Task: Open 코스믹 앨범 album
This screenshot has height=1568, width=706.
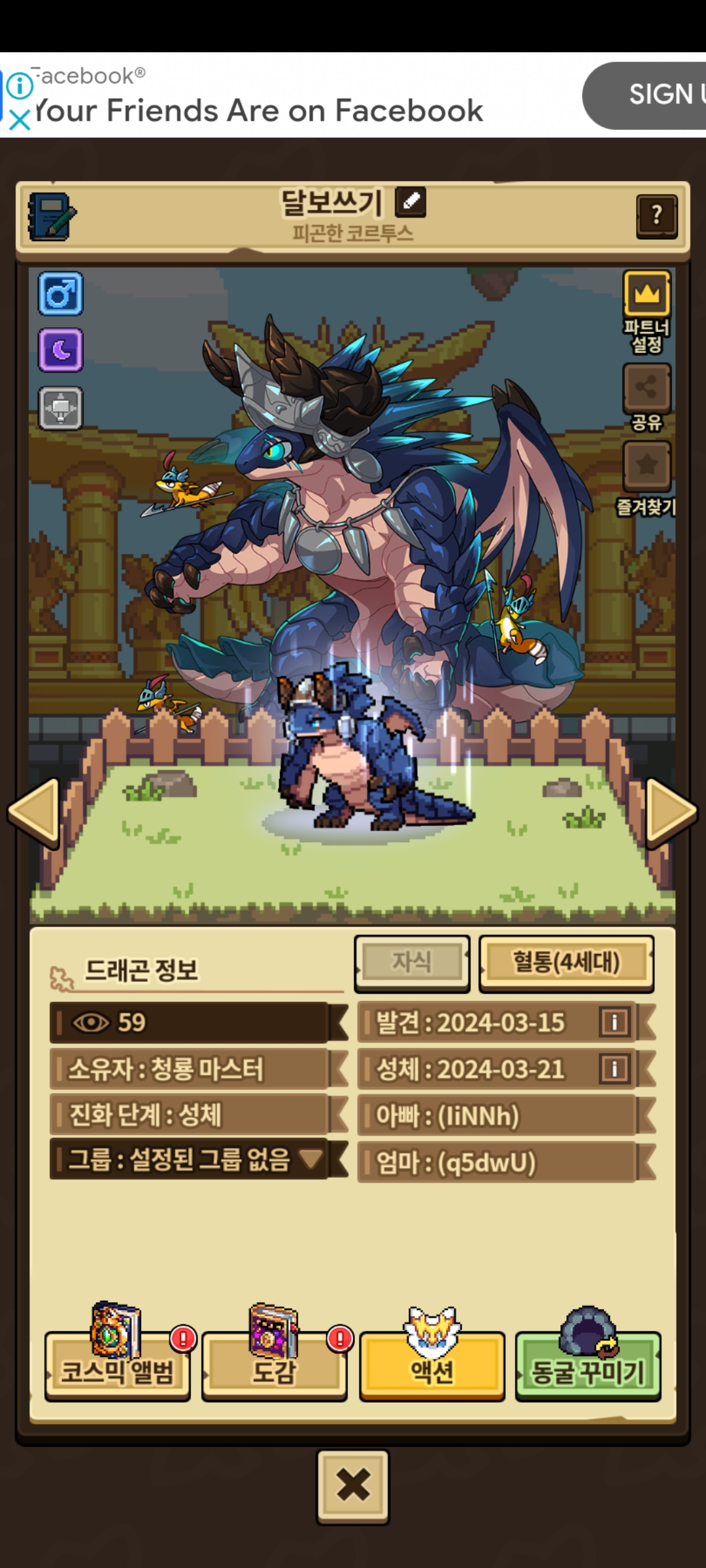Action: click(118, 1367)
